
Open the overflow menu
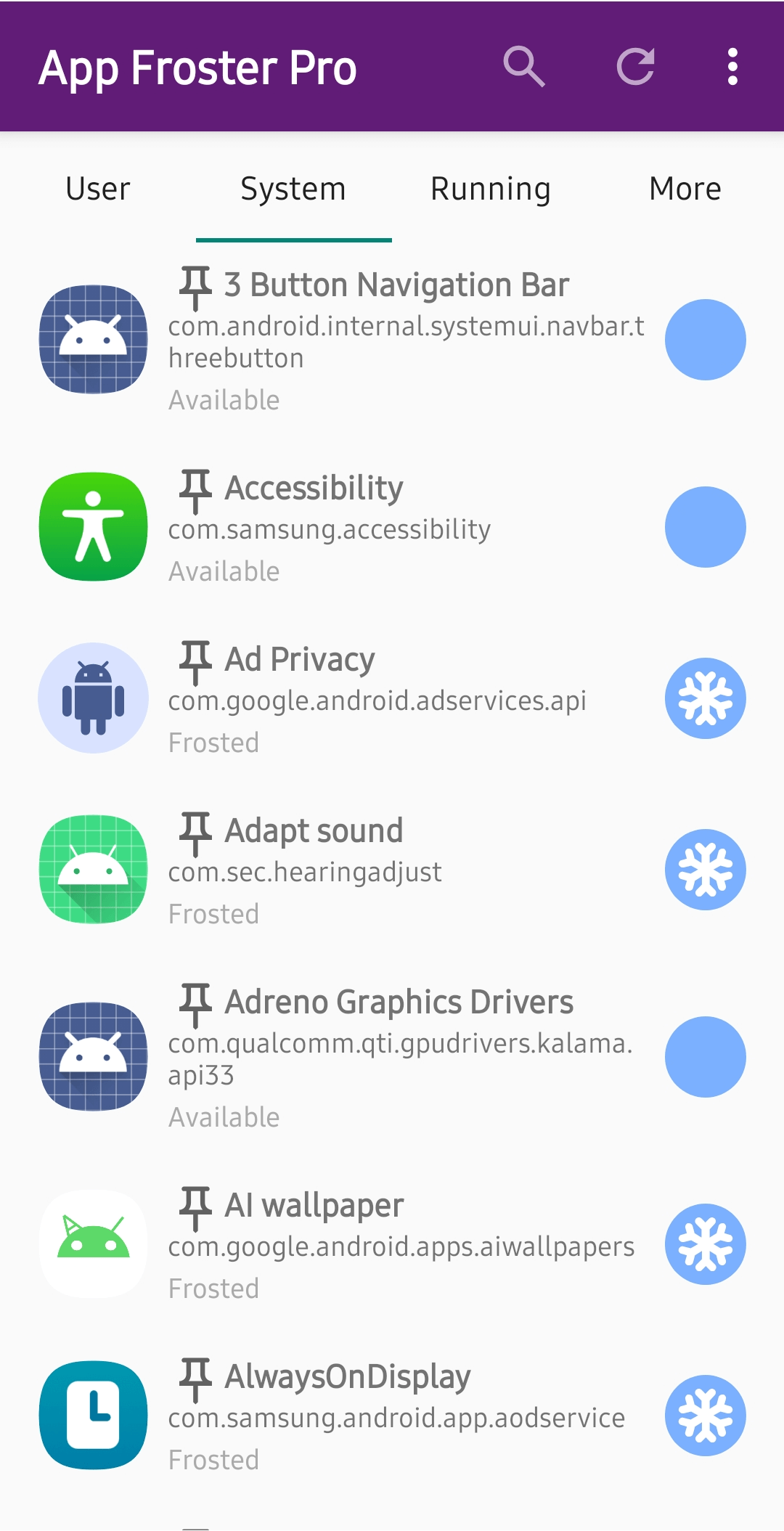click(732, 67)
